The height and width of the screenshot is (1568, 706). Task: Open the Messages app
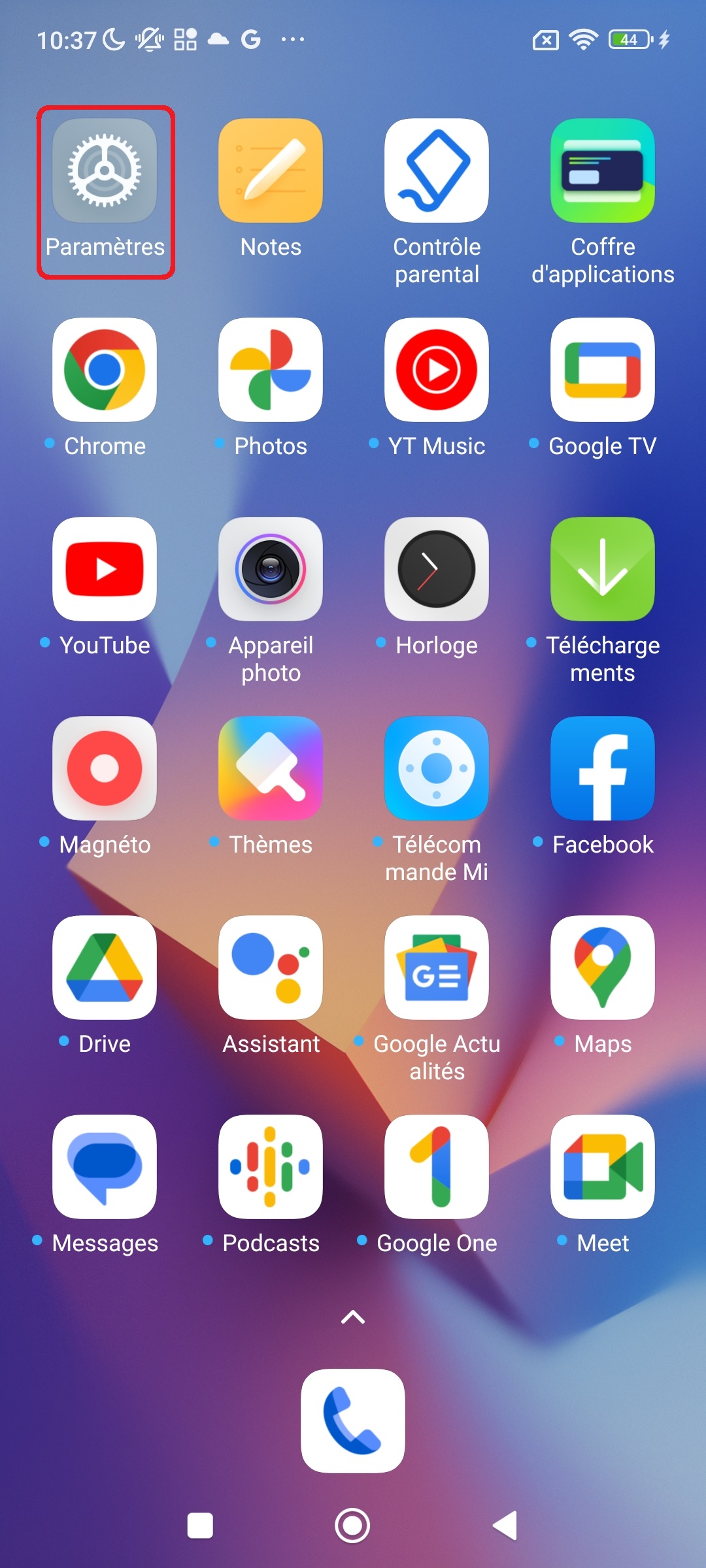tap(105, 1168)
